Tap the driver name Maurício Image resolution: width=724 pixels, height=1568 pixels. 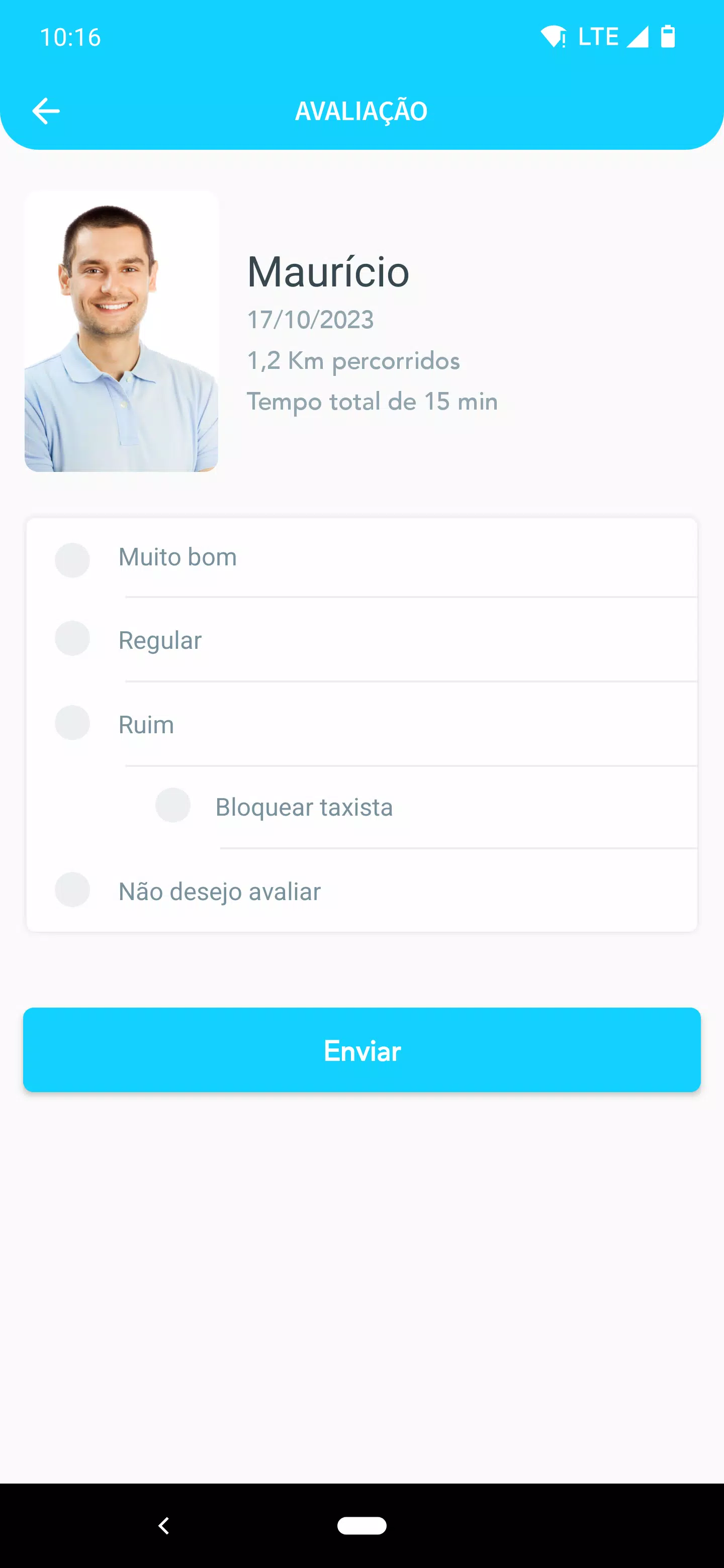(x=328, y=272)
